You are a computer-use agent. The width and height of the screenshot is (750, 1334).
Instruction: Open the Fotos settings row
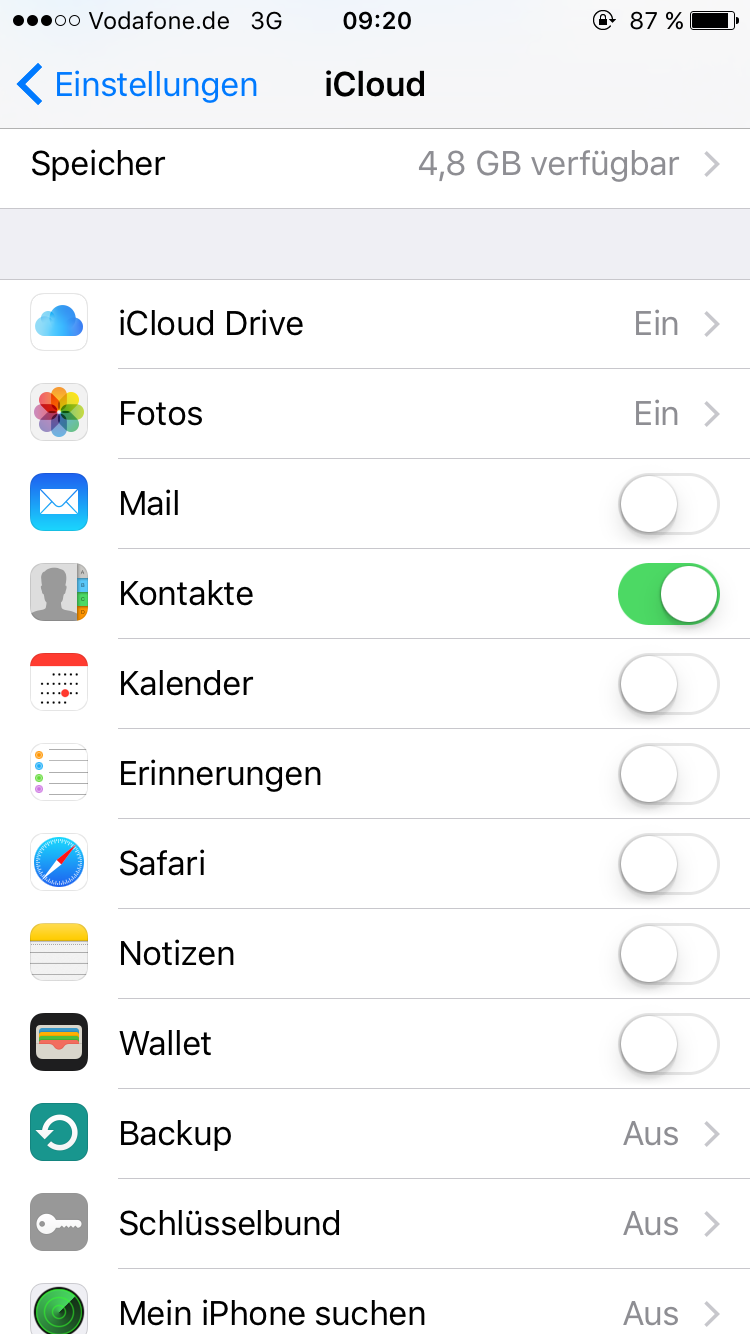click(375, 414)
